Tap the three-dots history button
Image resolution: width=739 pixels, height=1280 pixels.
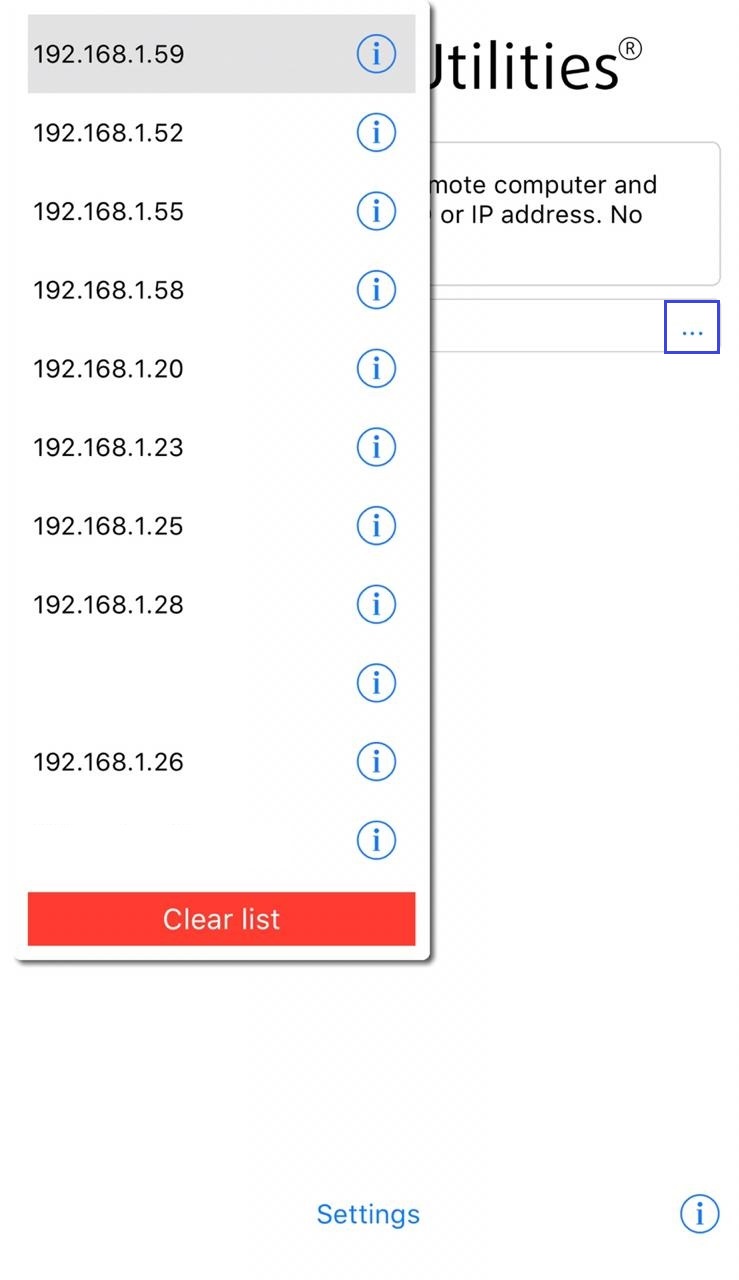point(692,327)
